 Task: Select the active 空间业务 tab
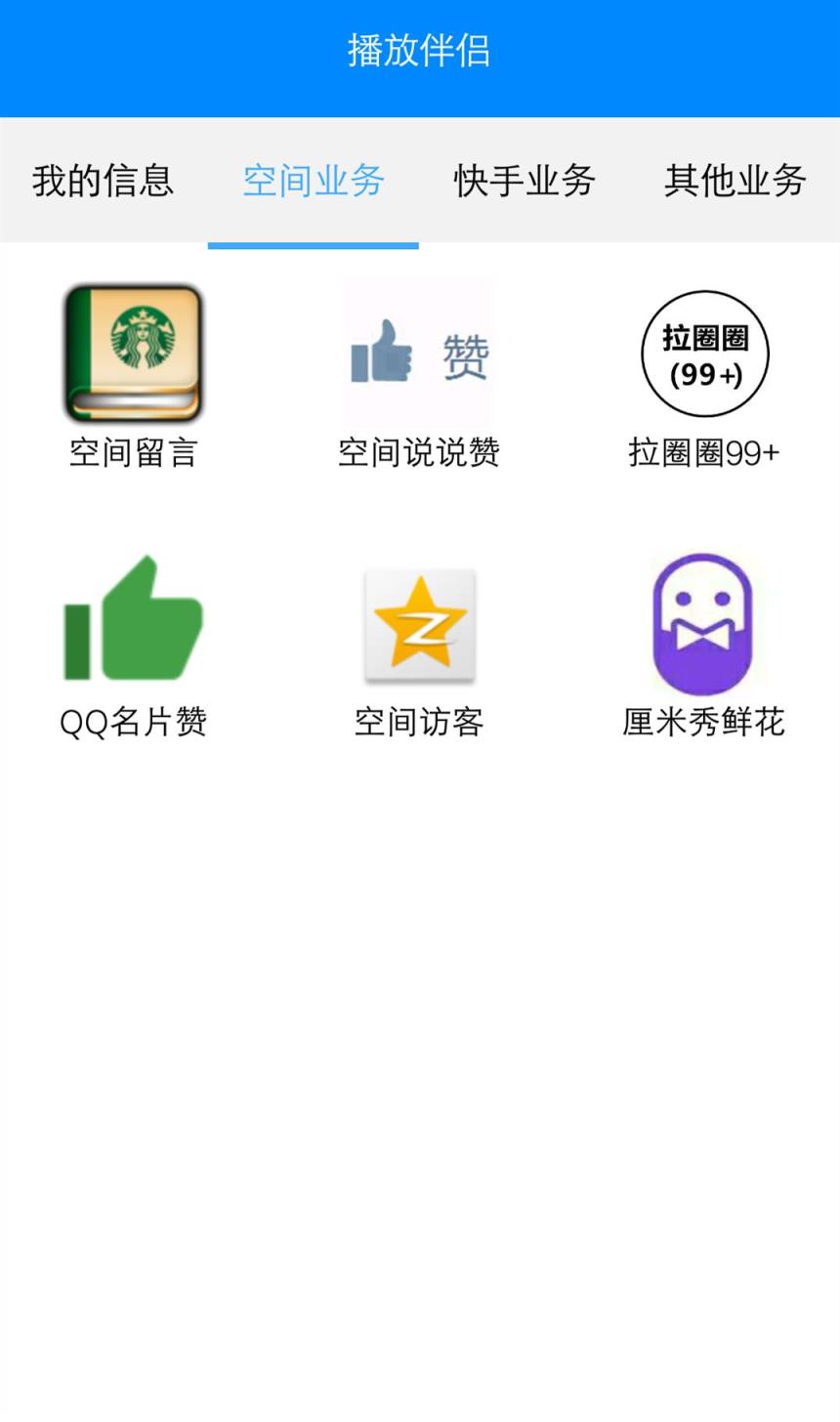click(313, 182)
